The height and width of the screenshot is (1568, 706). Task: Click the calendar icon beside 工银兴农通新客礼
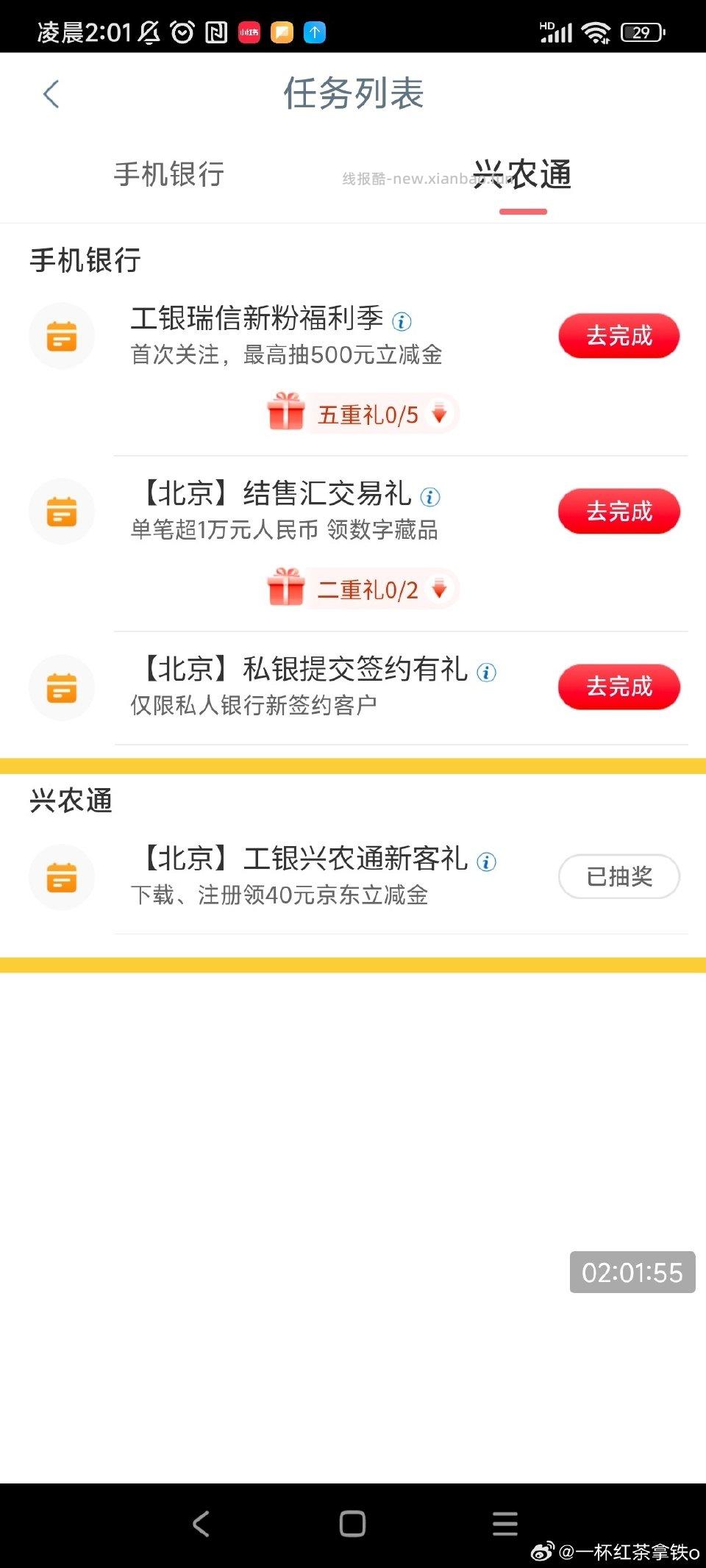[x=63, y=877]
